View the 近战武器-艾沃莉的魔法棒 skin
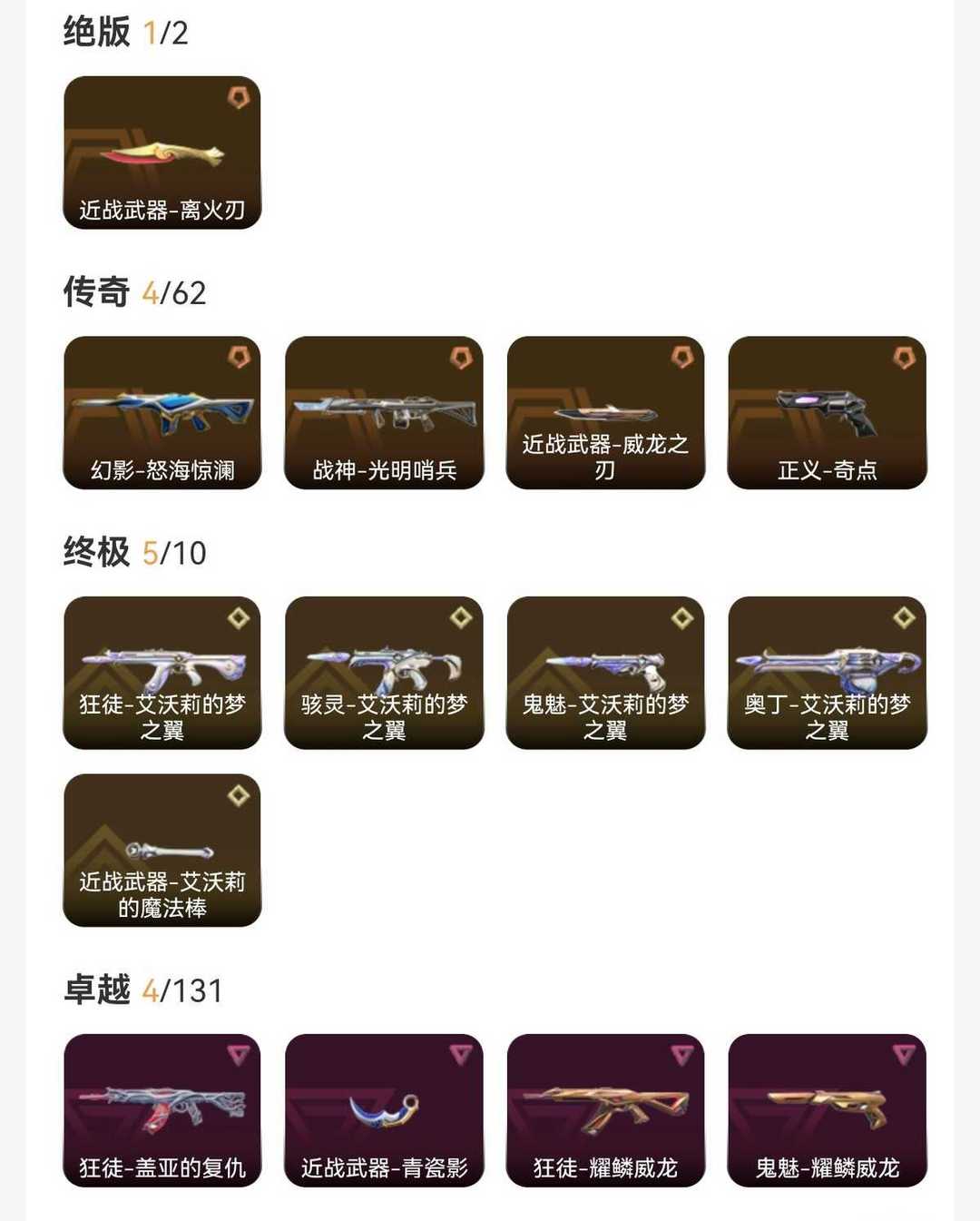Screen dimensions: 980x1221 coord(162,851)
